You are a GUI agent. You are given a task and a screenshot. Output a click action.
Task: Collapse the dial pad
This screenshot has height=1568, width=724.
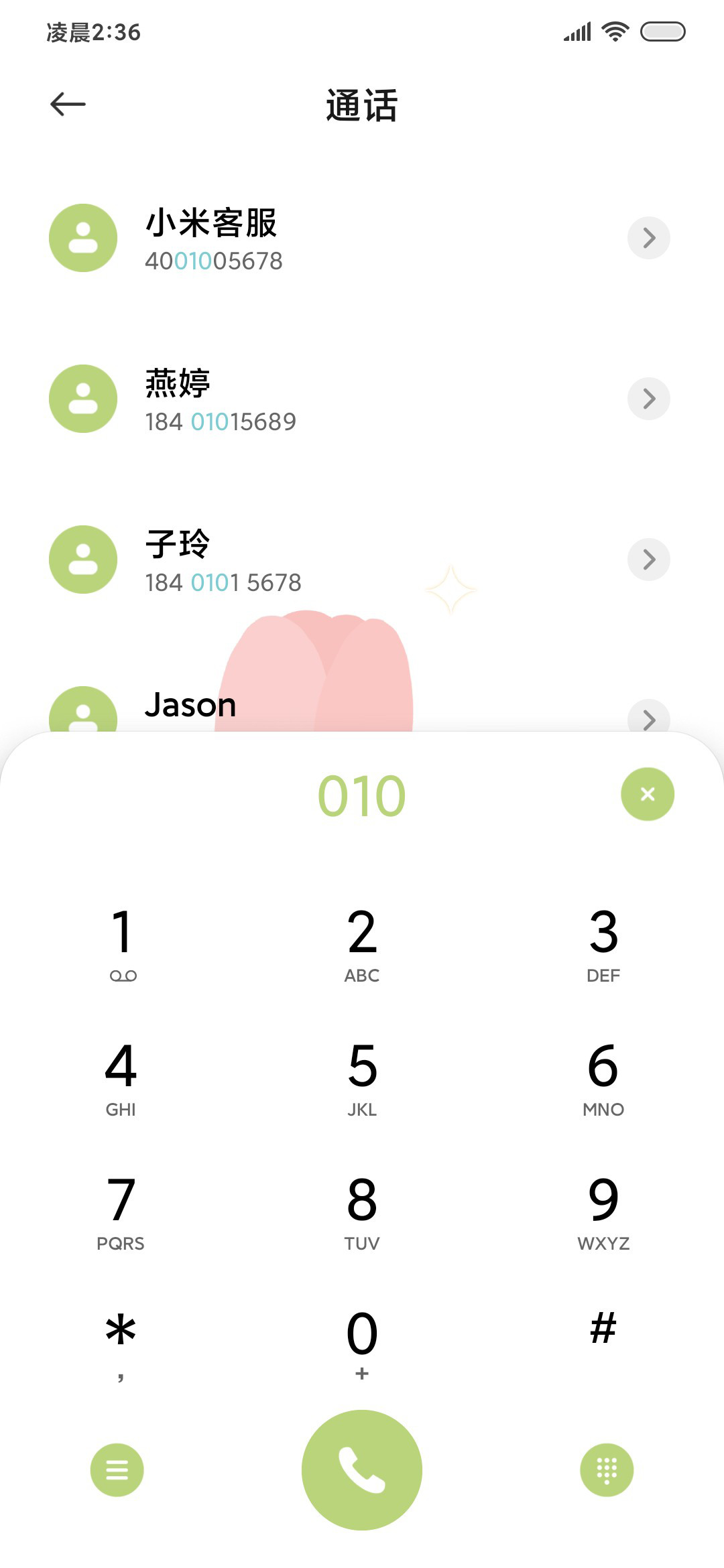coord(607,1470)
